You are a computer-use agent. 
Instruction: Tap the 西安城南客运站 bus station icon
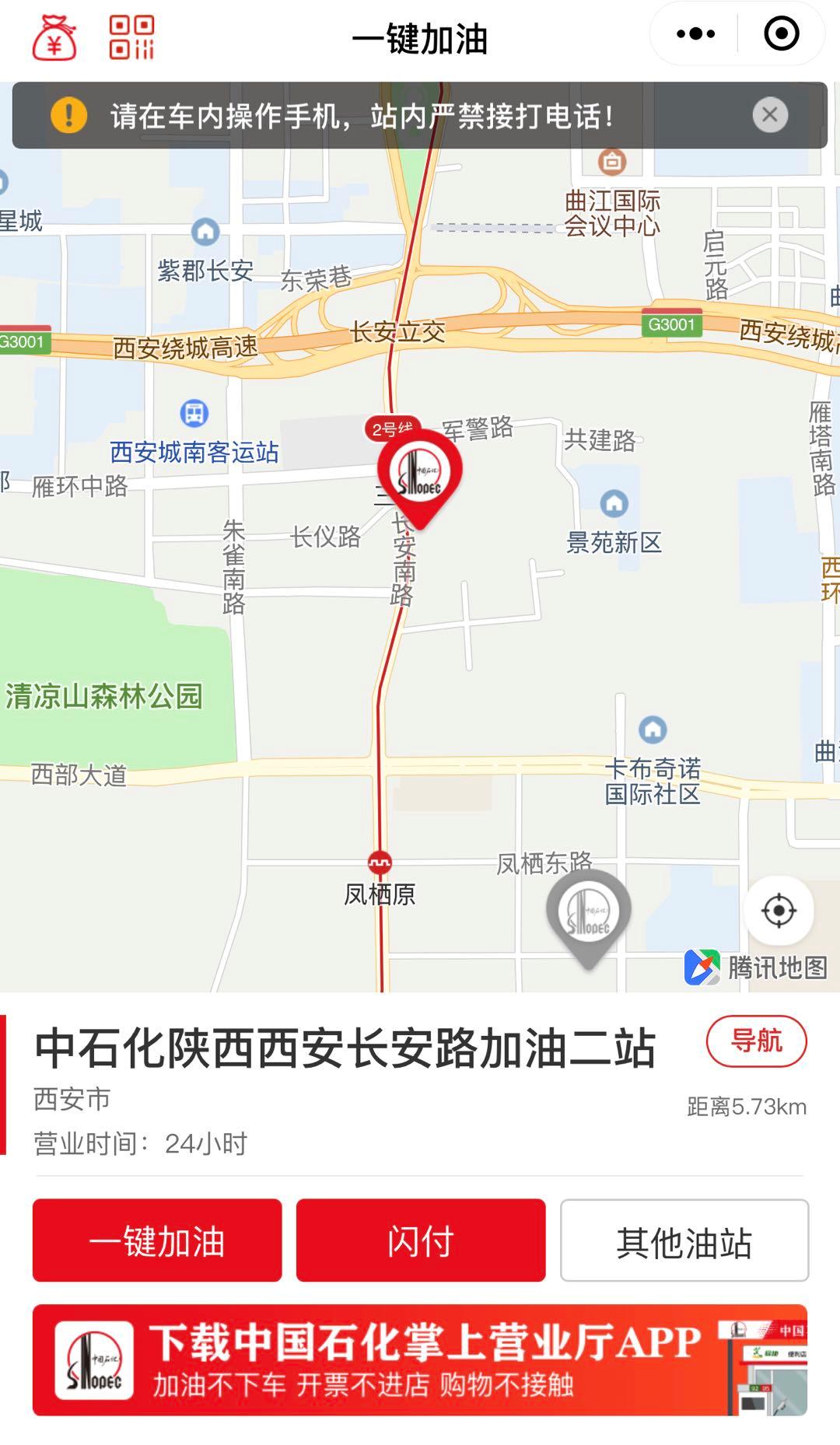coord(195,412)
